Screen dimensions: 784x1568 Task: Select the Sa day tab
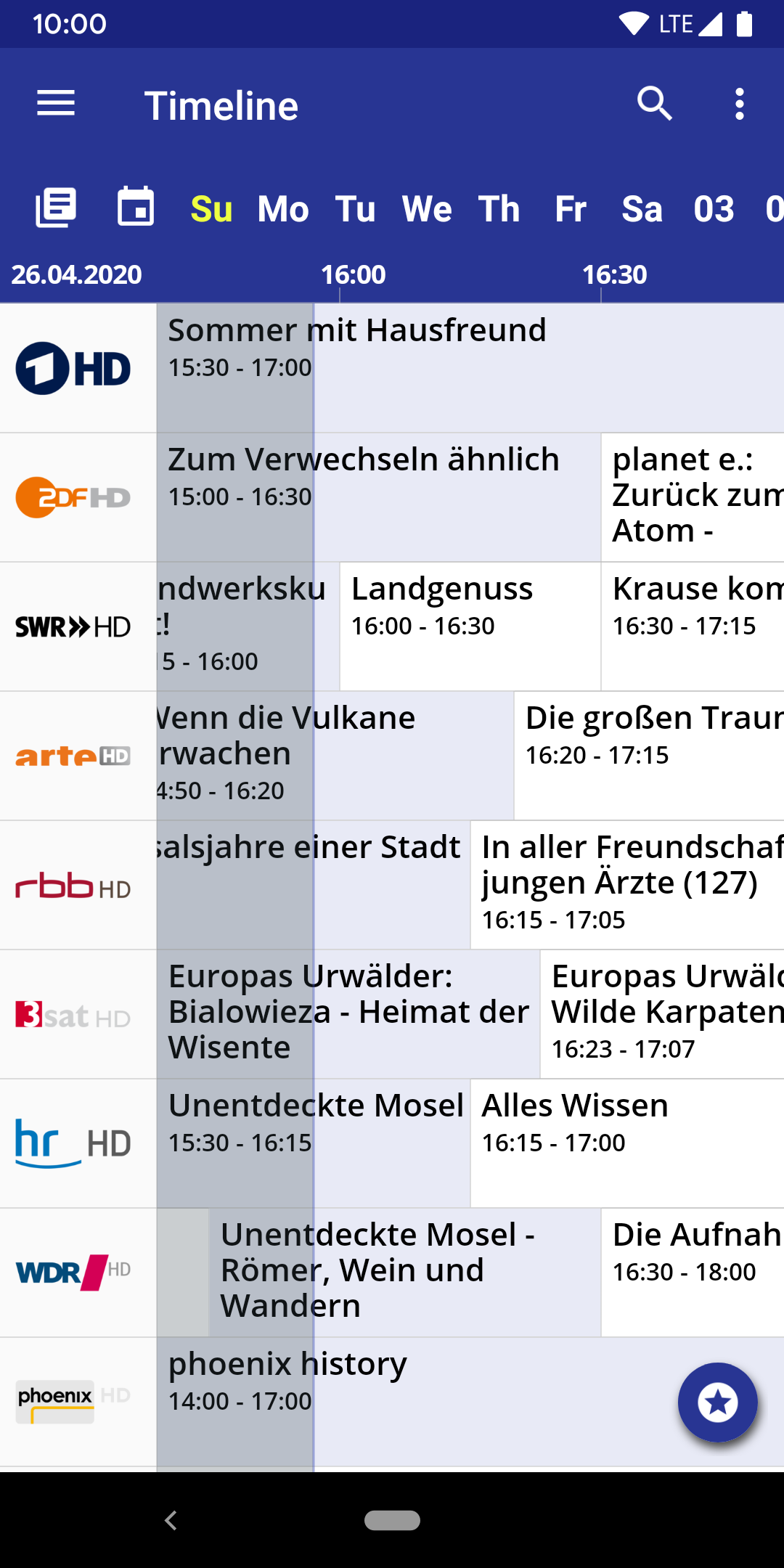click(642, 209)
